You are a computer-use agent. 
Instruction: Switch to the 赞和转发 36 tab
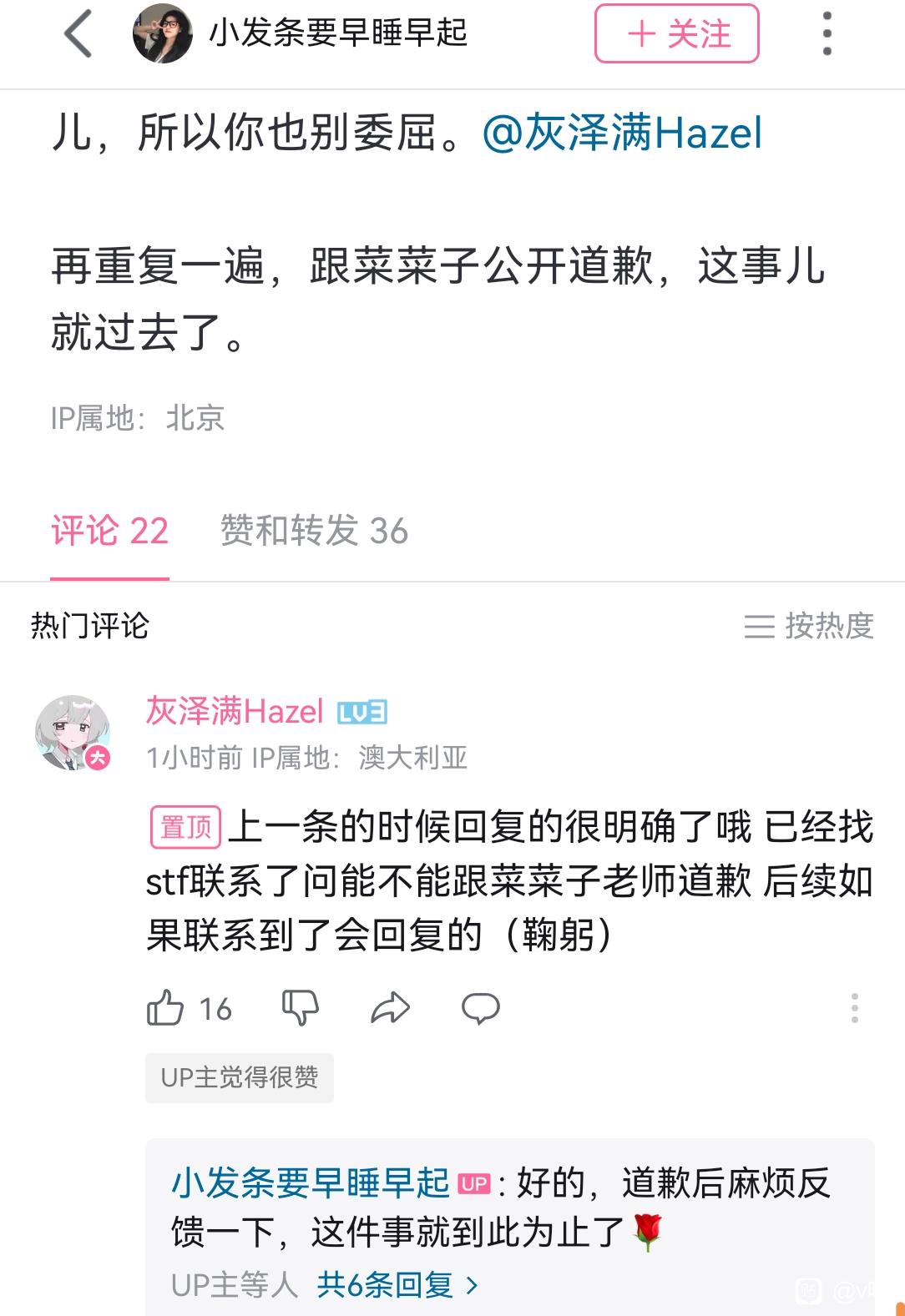[314, 532]
